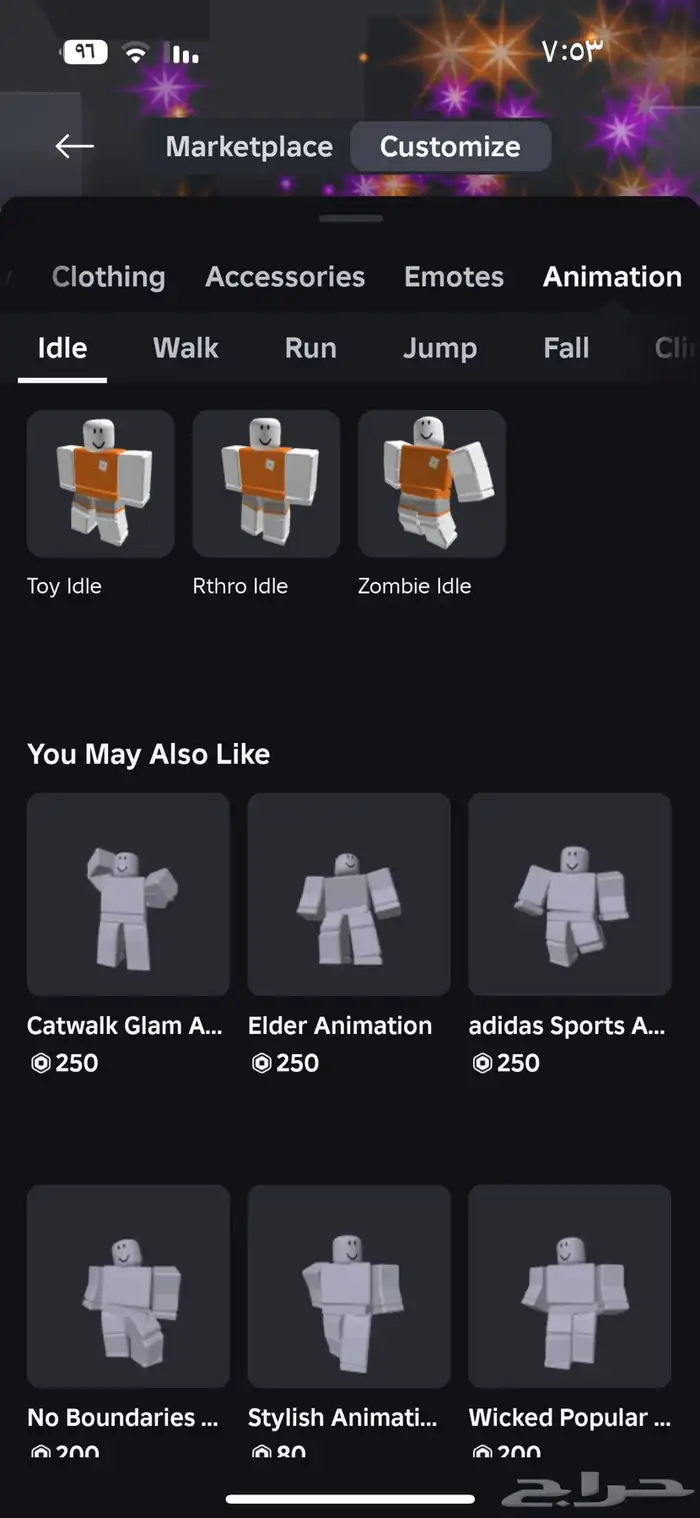Open the Accessories category
This screenshot has width=700, height=1518.
[285, 277]
